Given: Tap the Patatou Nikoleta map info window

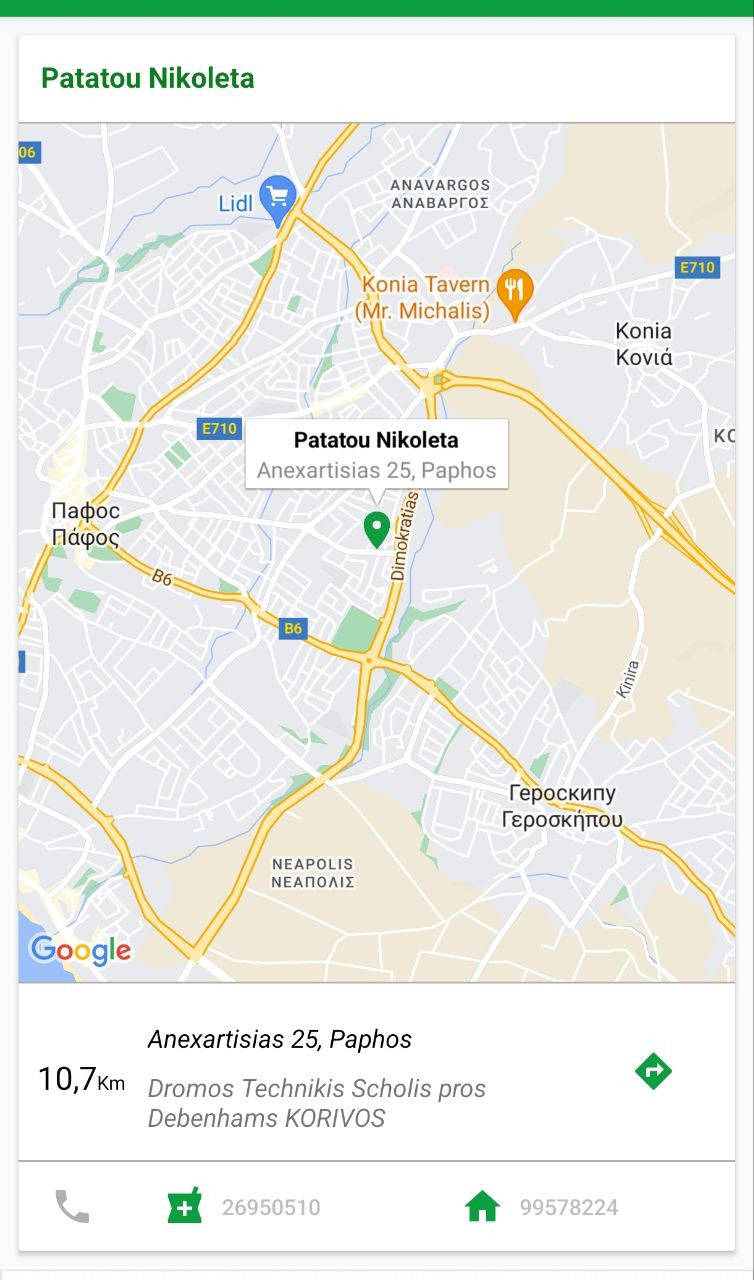Looking at the screenshot, I should click(377, 454).
